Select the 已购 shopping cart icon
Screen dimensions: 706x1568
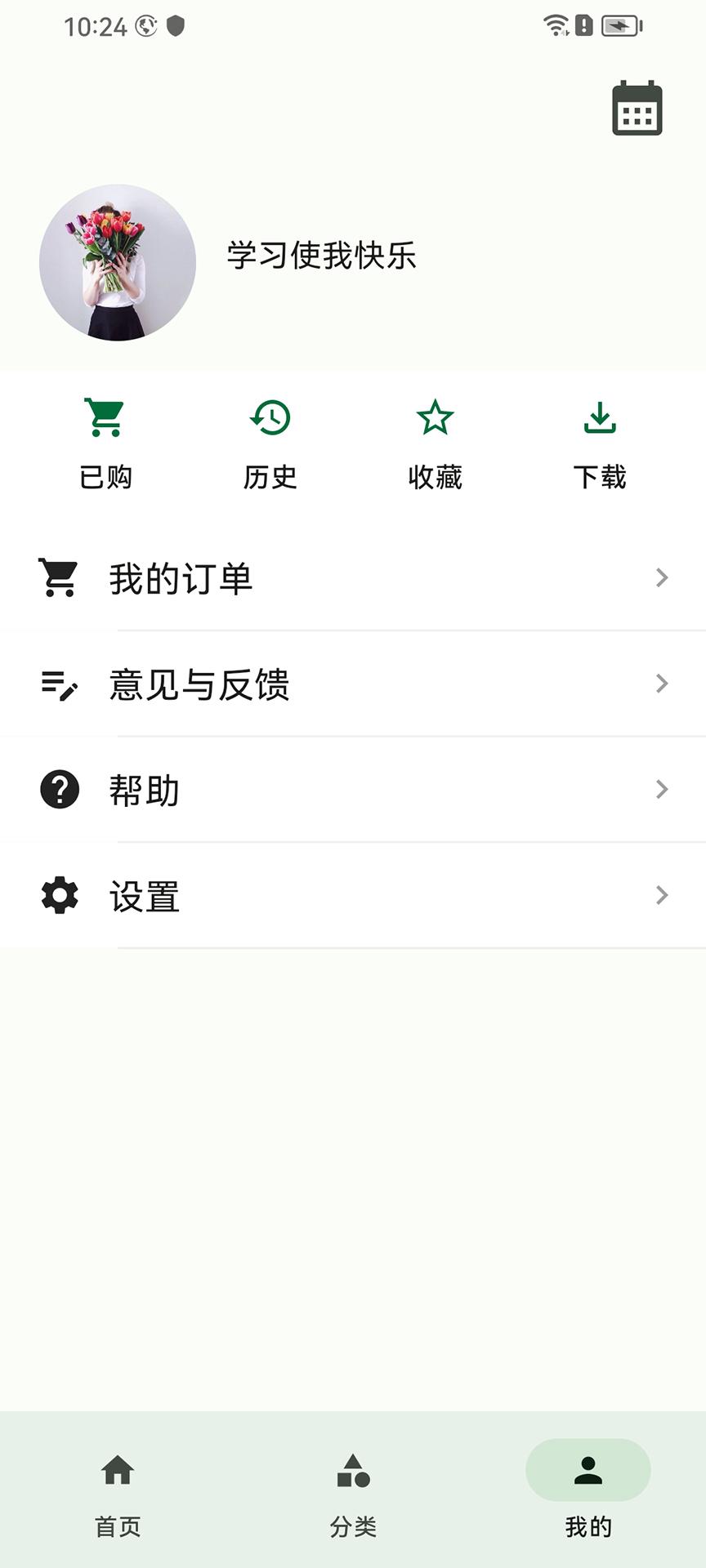[105, 416]
